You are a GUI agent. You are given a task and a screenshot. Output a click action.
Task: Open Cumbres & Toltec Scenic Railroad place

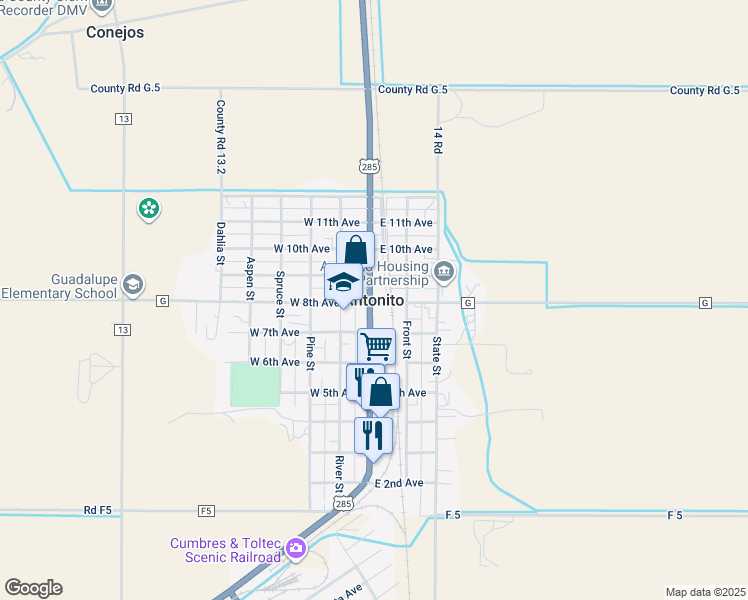(295, 548)
